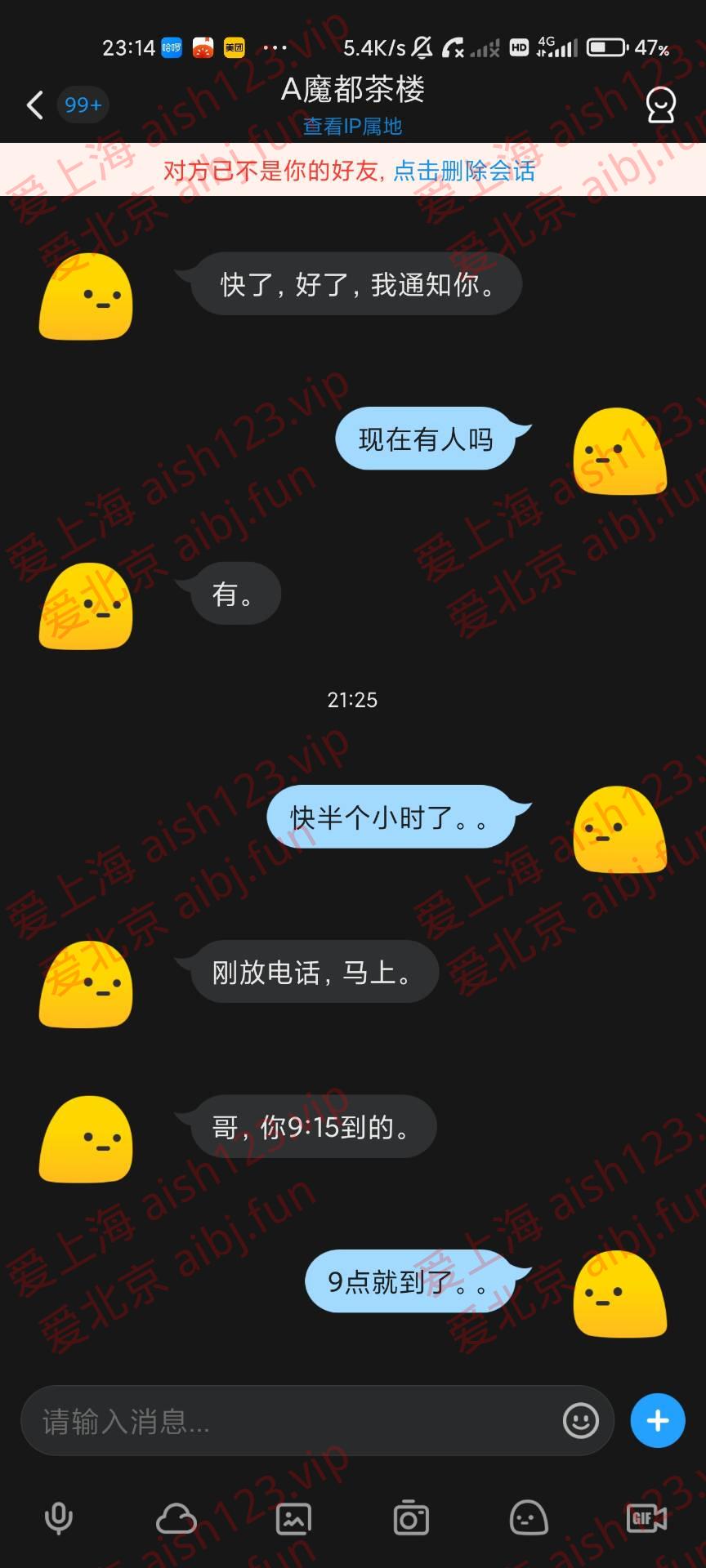Go back to the chat list
This screenshot has height=1568, width=706.
34,105
